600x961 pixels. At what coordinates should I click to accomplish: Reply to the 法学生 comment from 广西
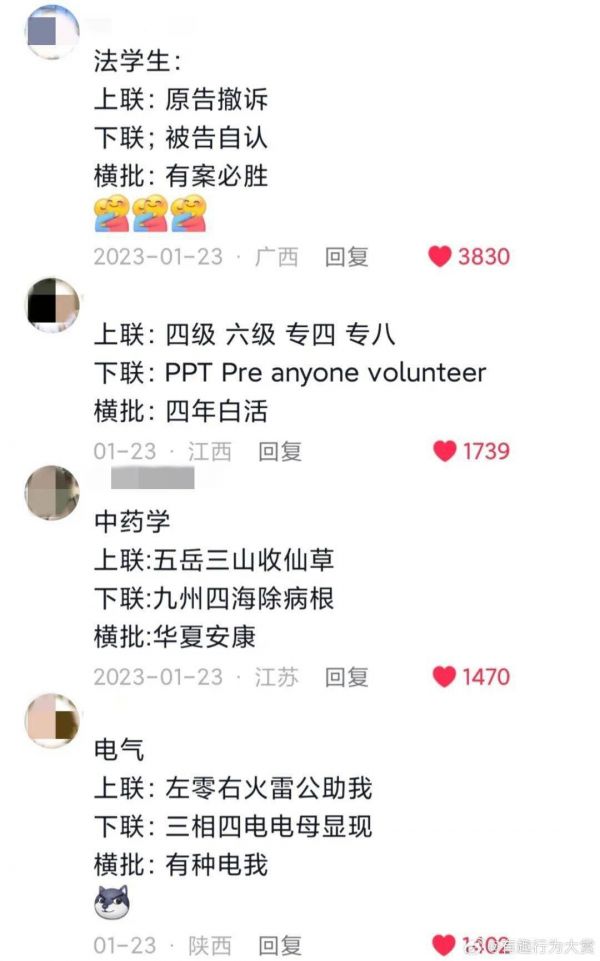point(346,256)
